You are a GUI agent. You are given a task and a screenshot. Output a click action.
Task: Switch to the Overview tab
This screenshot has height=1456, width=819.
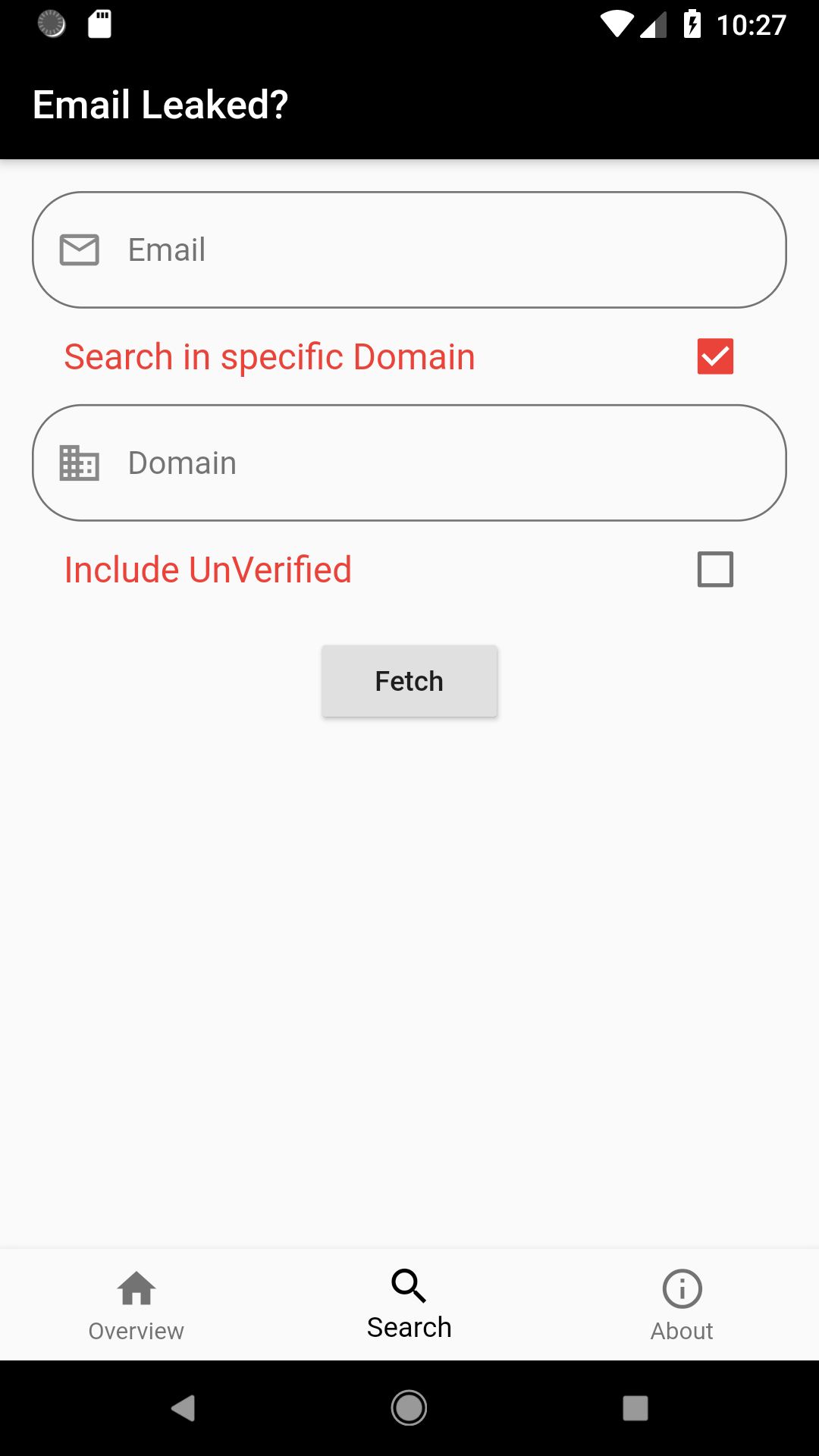(136, 1306)
